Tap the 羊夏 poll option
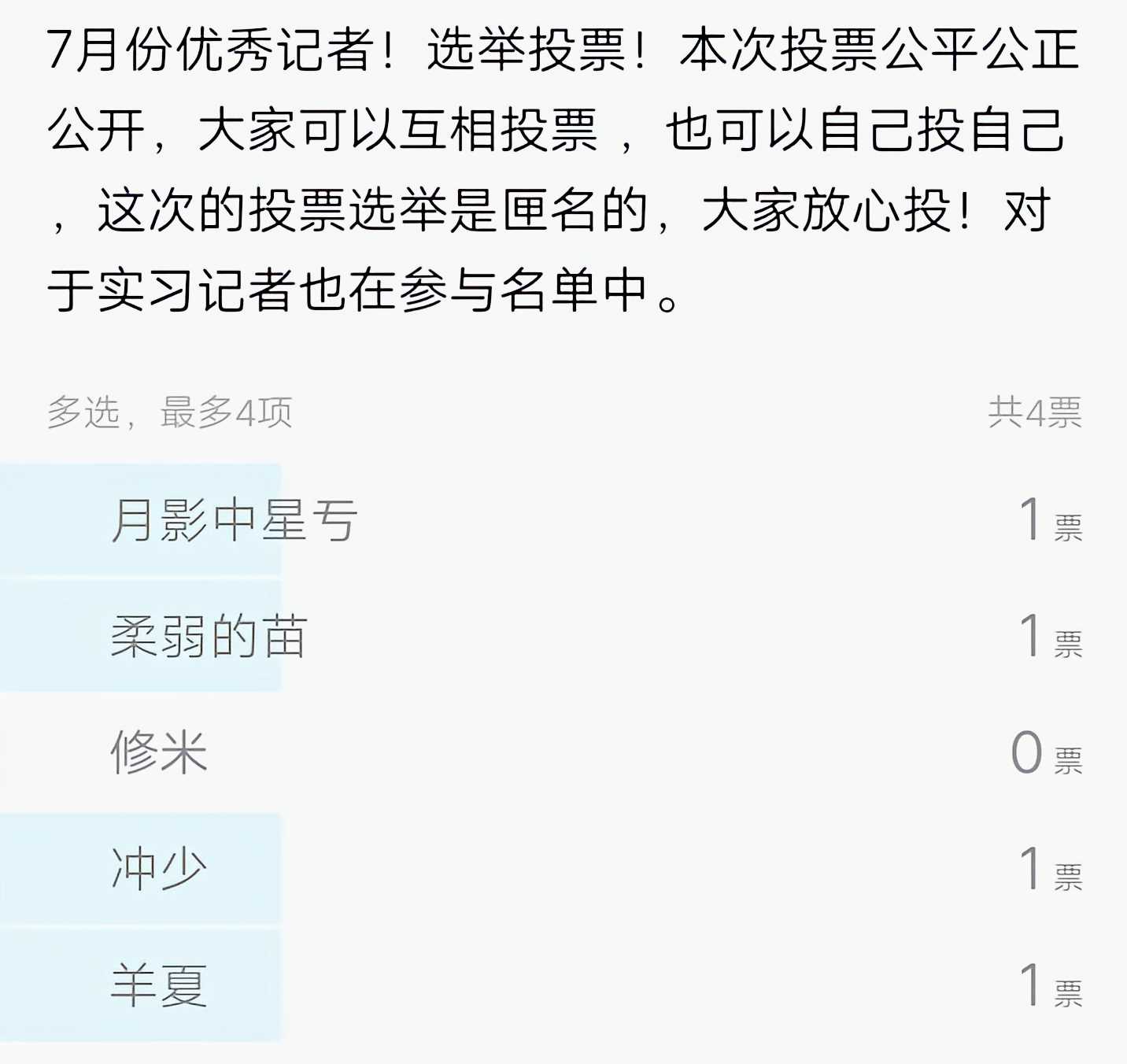The height and width of the screenshot is (1064, 1127). (159, 985)
